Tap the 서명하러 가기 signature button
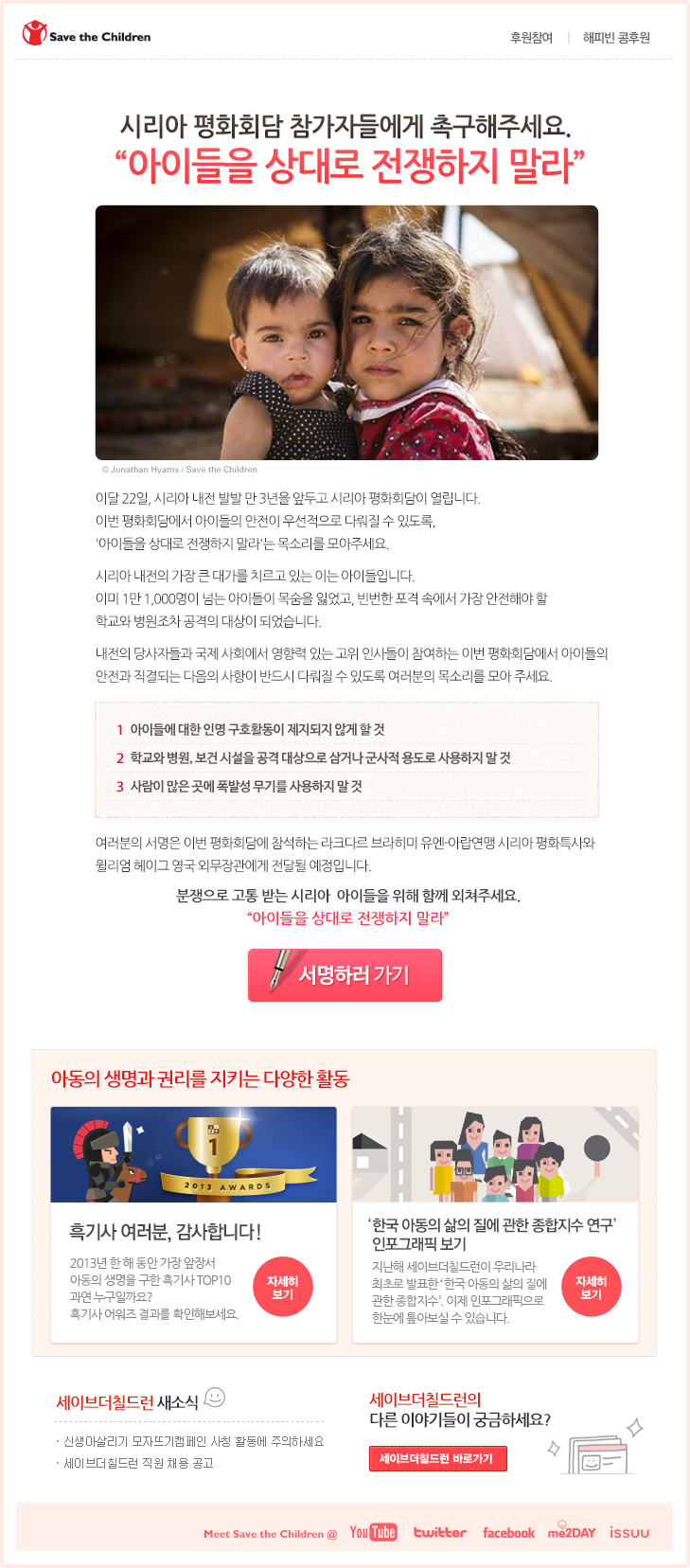Screen dimensions: 690x1568 click(345, 974)
